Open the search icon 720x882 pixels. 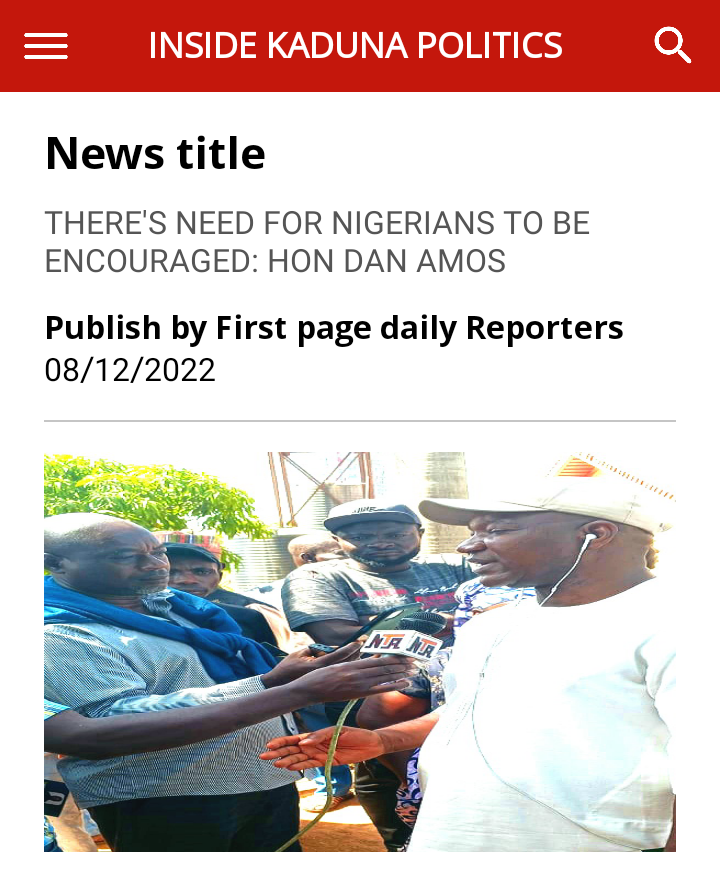click(672, 45)
